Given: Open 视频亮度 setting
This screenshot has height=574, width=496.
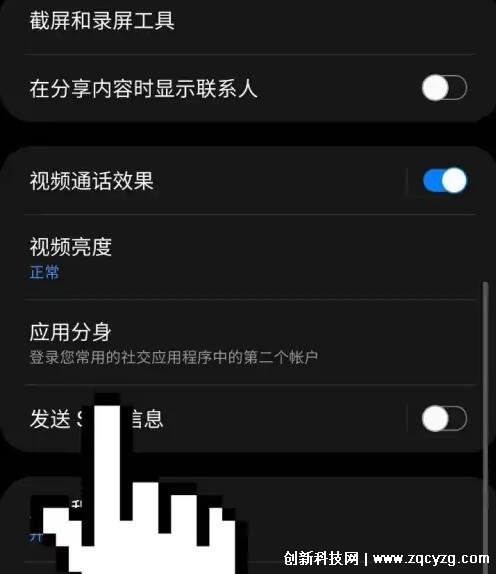Looking at the screenshot, I should point(248,257).
